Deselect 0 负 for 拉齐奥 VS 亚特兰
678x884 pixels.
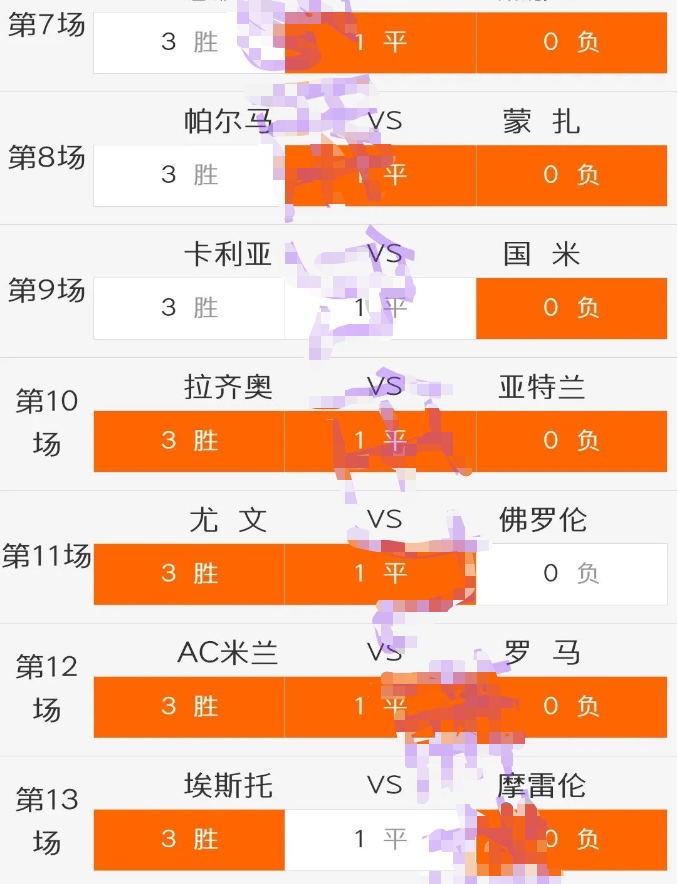point(571,441)
